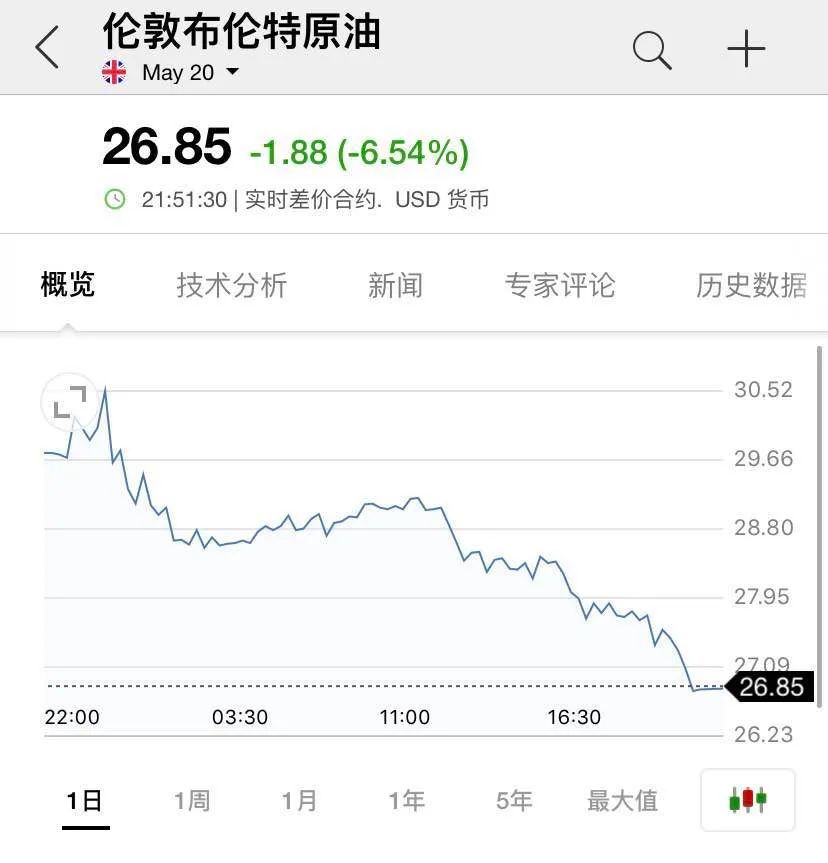Expand the chart to fullscreen
Screen dimensions: 828x863
69,402
